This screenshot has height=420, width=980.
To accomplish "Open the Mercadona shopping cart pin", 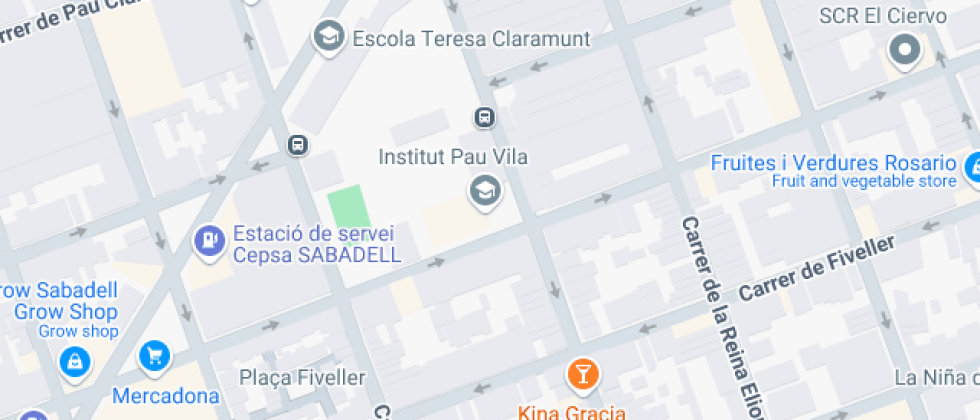I will point(154,358).
